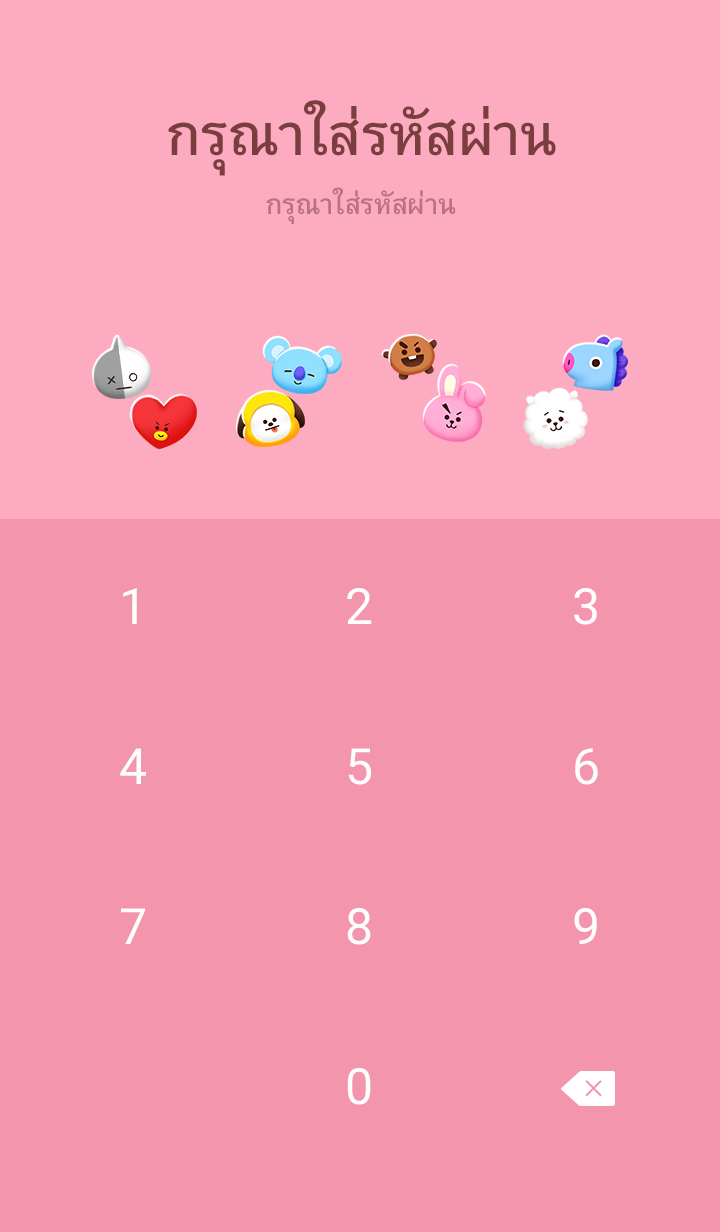
Task: Enter digit 1 on the keypad
Action: tap(133, 607)
